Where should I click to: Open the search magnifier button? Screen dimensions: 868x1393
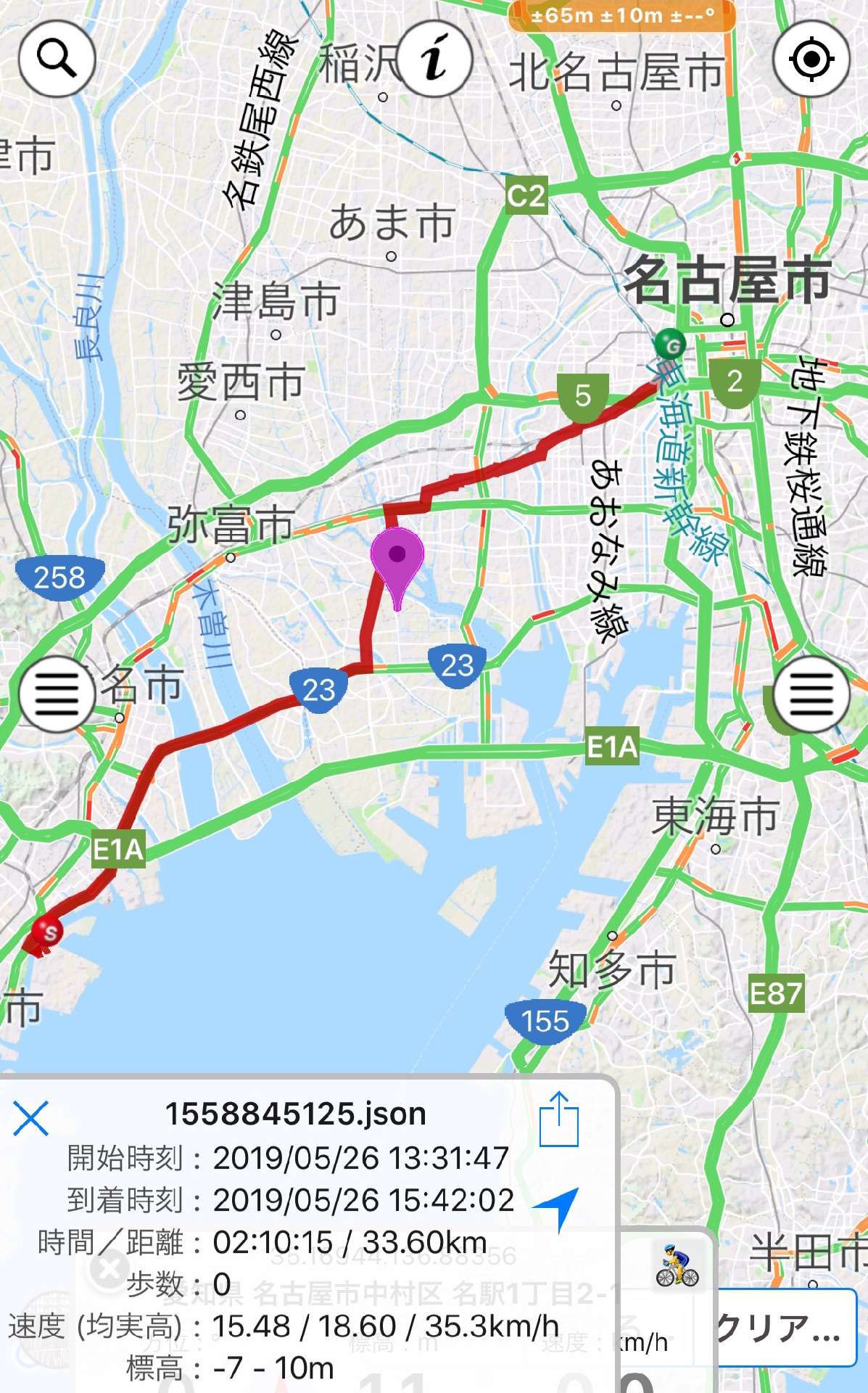pos(57,59)
